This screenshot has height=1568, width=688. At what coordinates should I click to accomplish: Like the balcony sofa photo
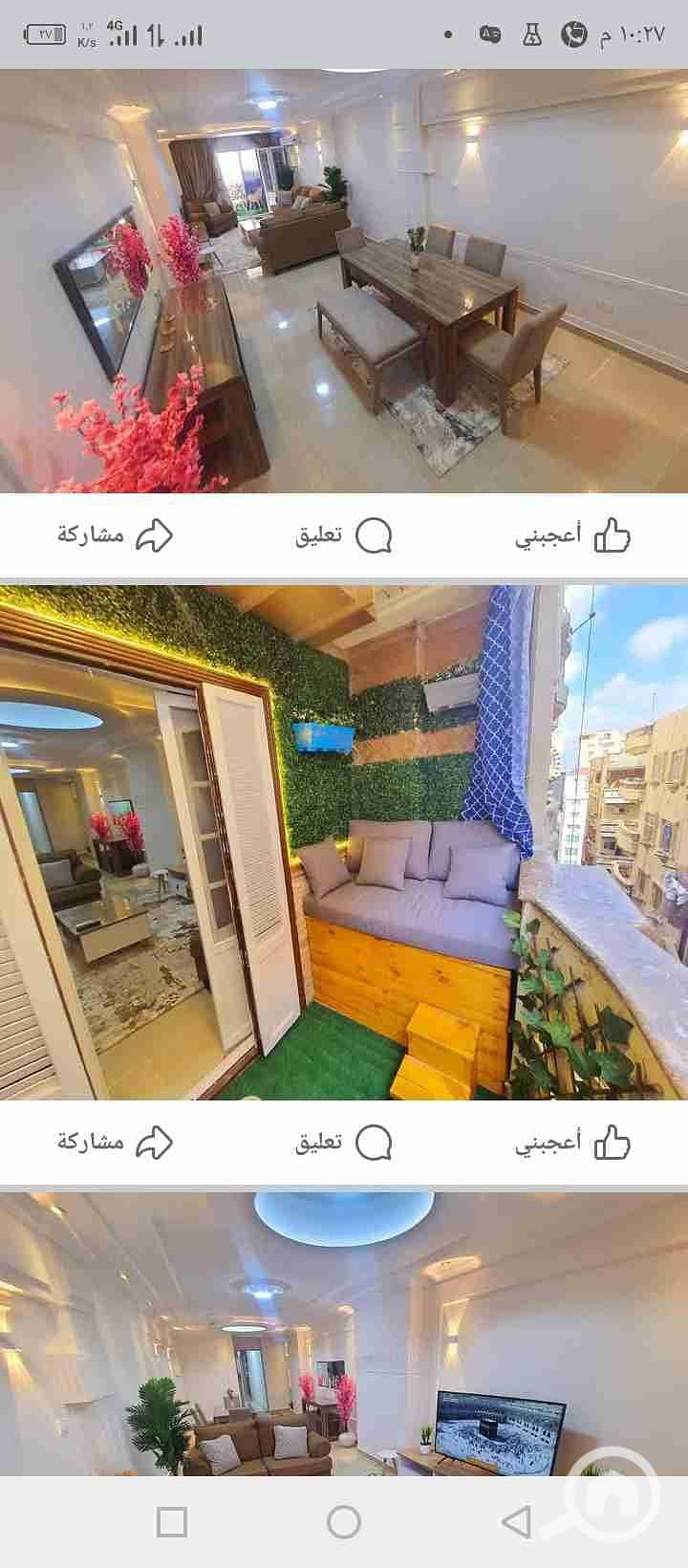[x=572, y=1142]
